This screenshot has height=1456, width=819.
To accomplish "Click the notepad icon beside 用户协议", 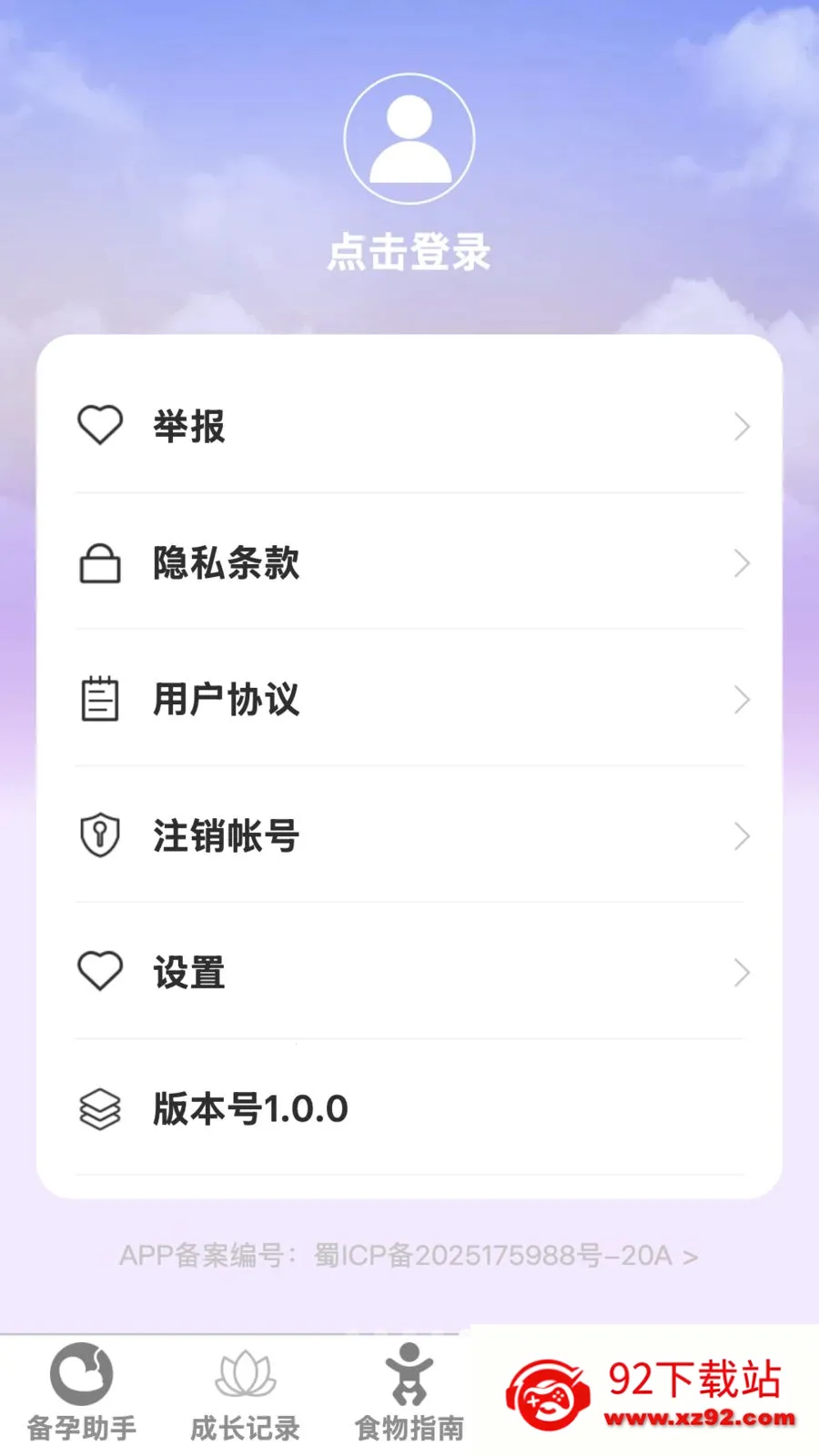I will (x=100, y=699).
